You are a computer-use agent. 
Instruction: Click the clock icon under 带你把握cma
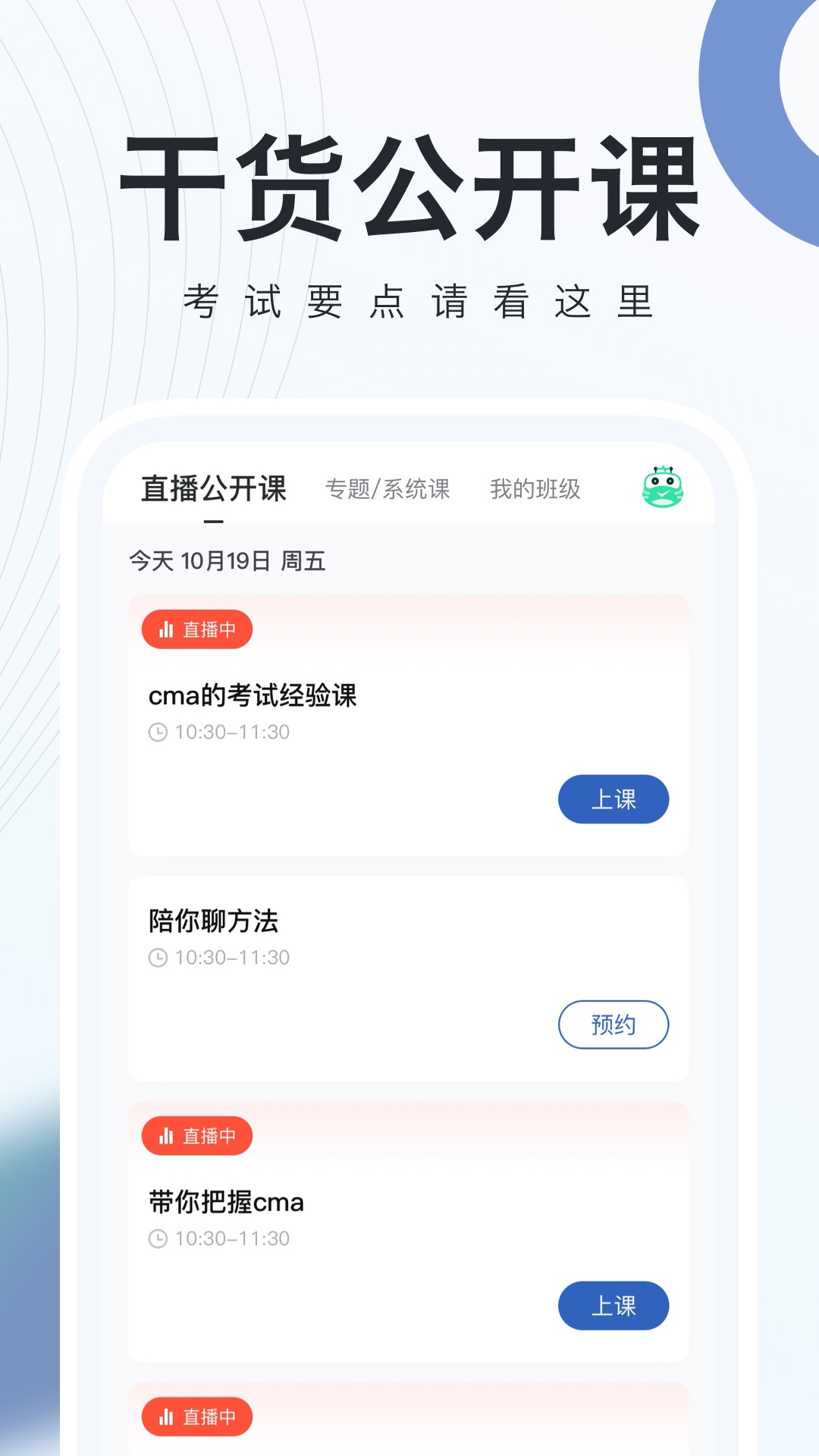point(157,1239)
